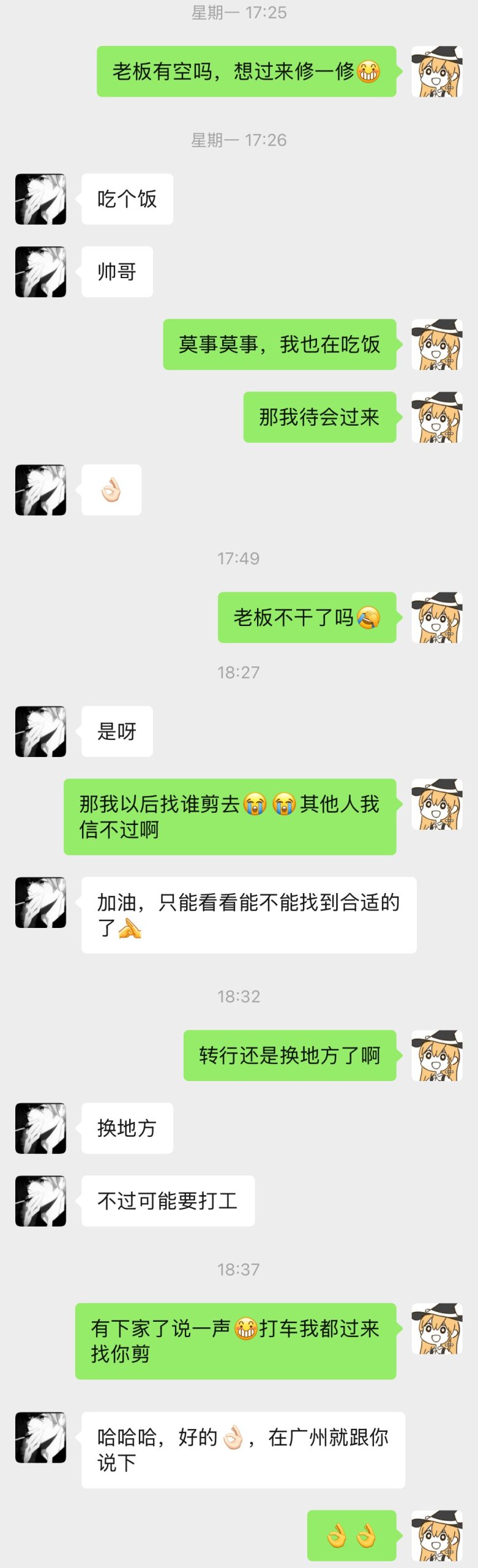Tap the avatar beside "转行还是换地方了啊"
Viewport: 478px width, 1568px height.
tap(436, 1055)
